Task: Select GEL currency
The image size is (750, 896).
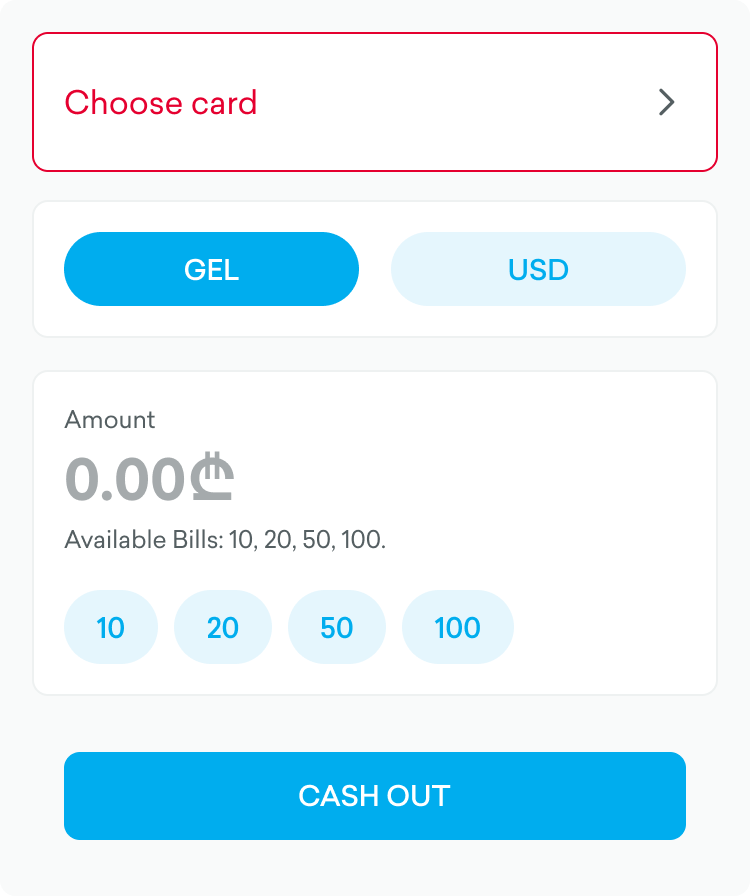Action: [211, 269]
